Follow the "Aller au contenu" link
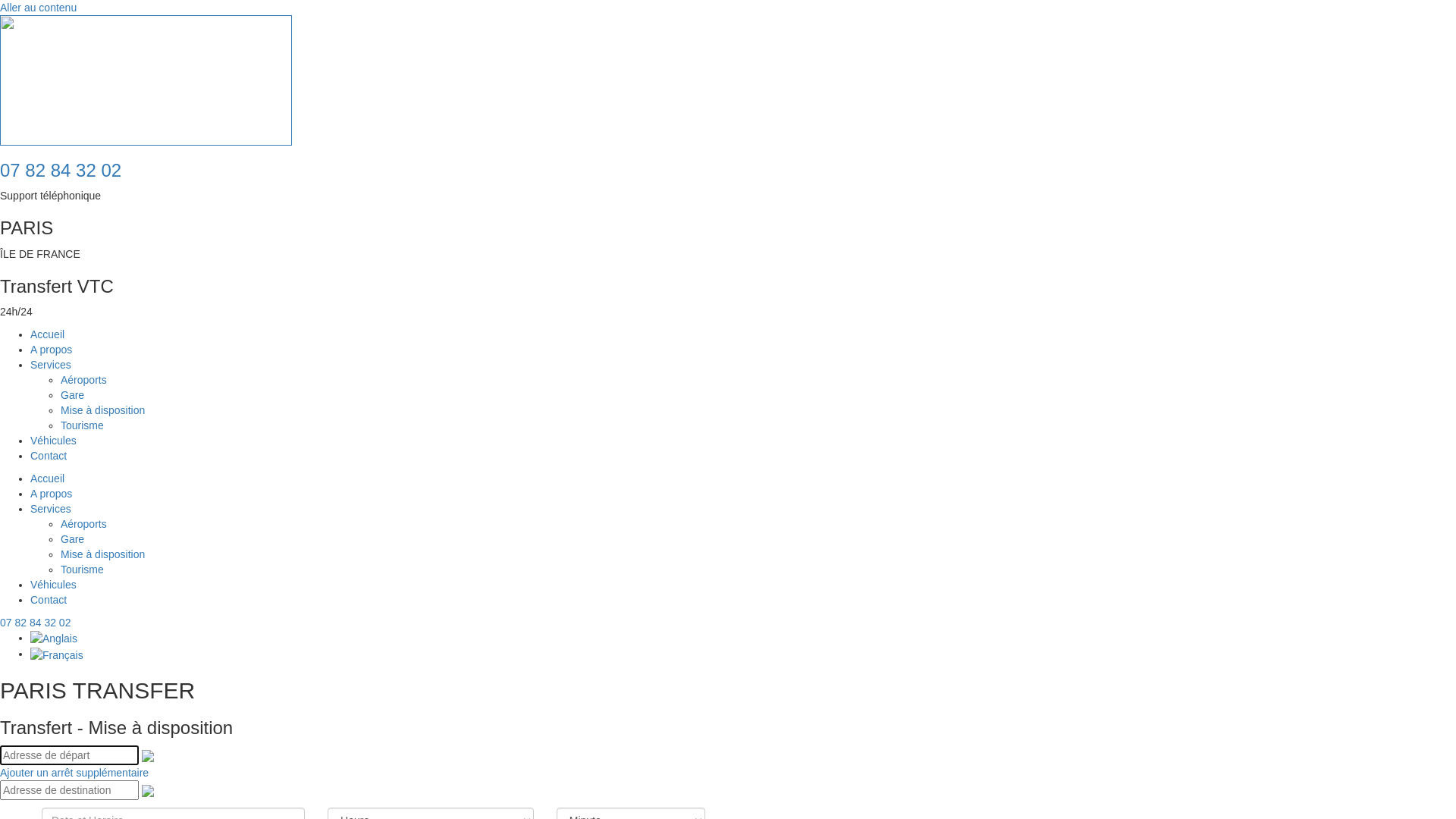 pyautogui.click(x=38, y=8)
